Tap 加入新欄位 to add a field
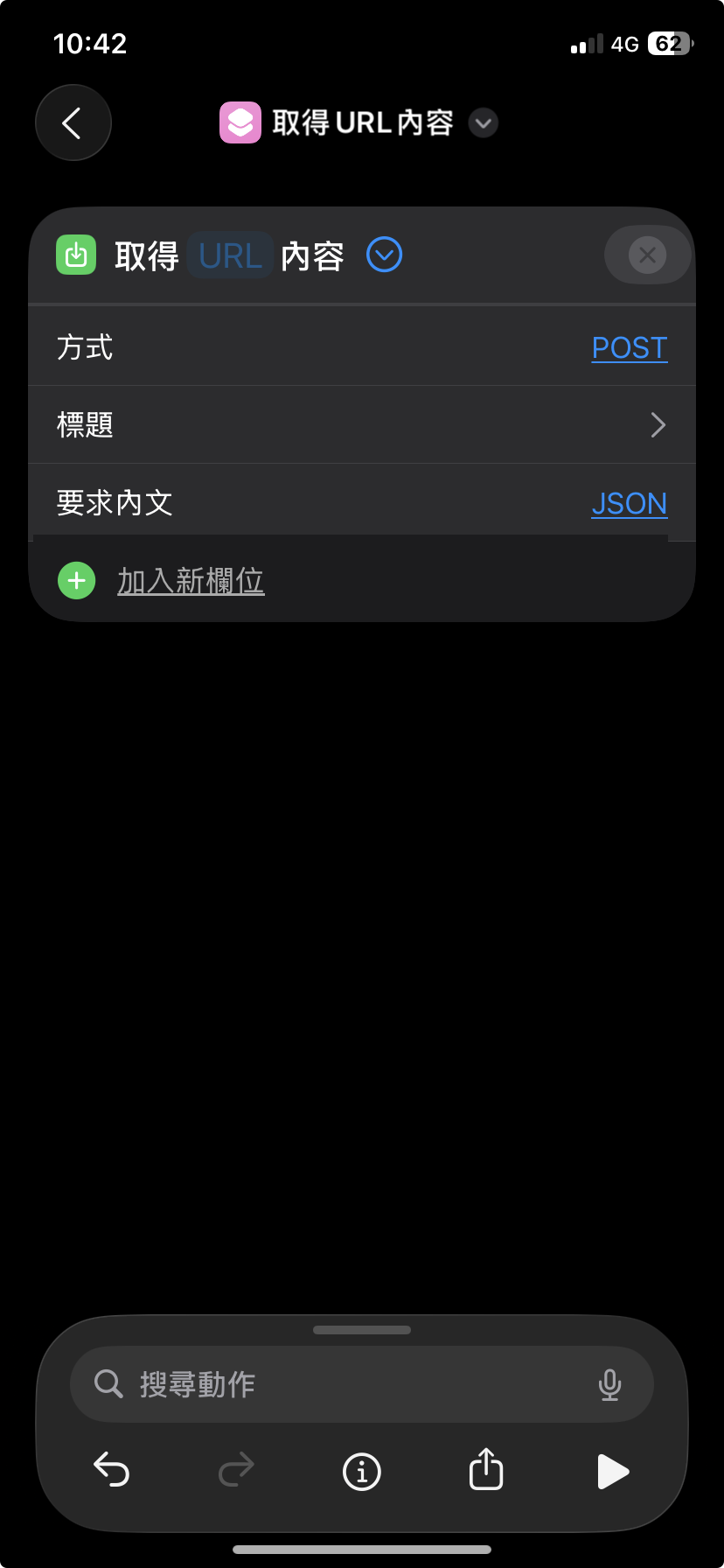Viewport: 724px width, 1568px height. [191, 581]
